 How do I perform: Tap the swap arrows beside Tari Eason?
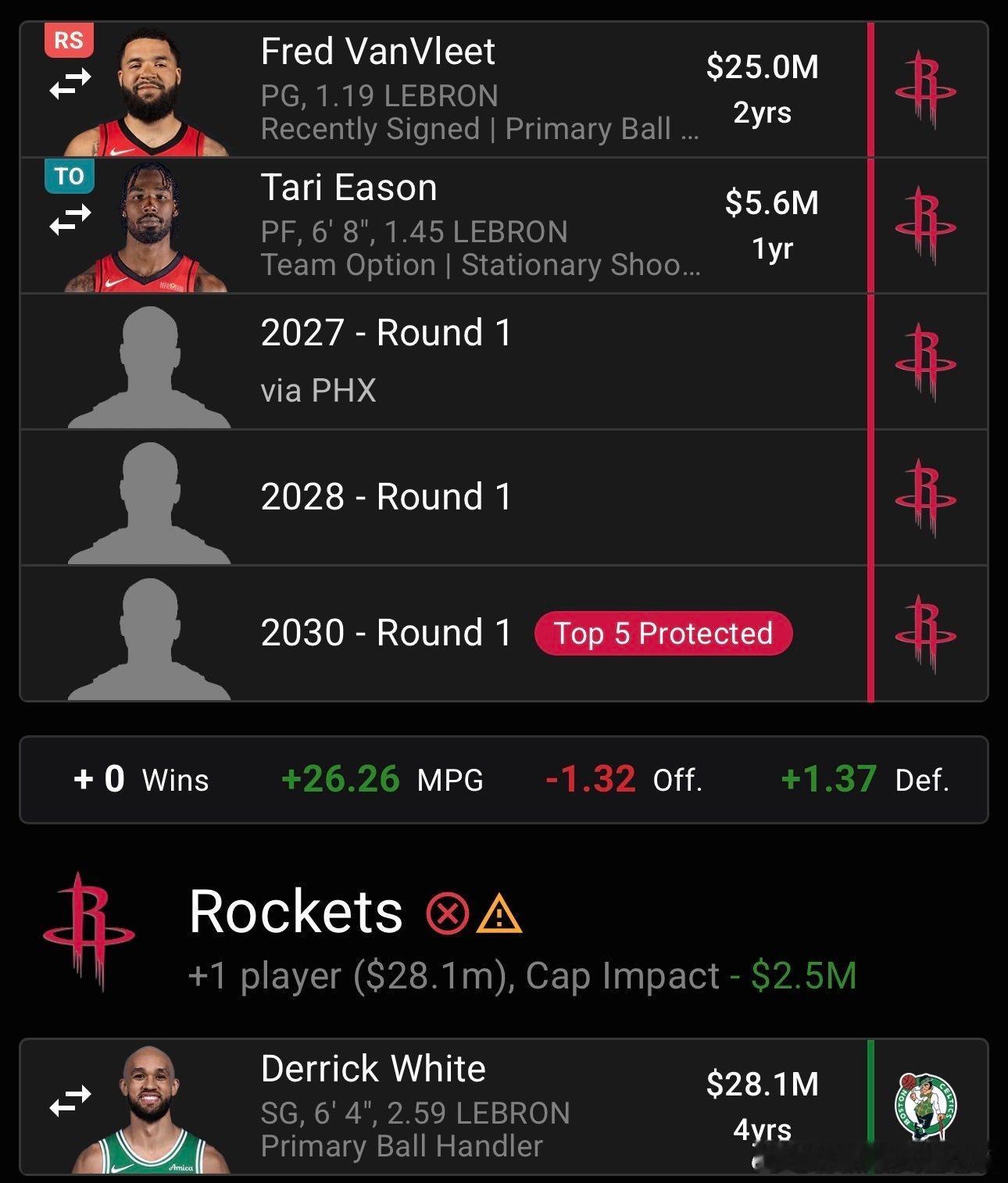pos(70,220)
